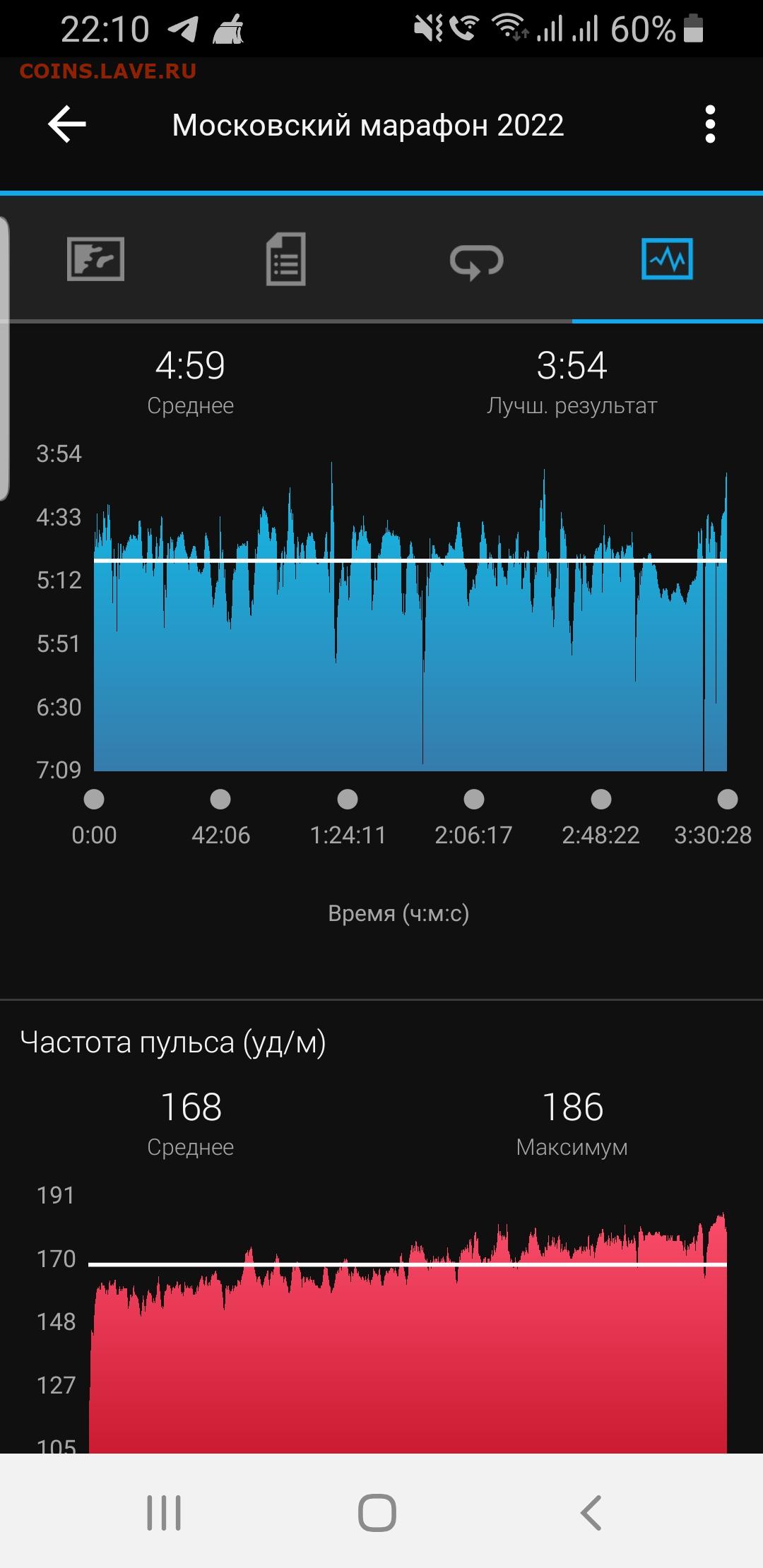
Task: Switch to the map overview tab
Action: (x=95, y=259)
